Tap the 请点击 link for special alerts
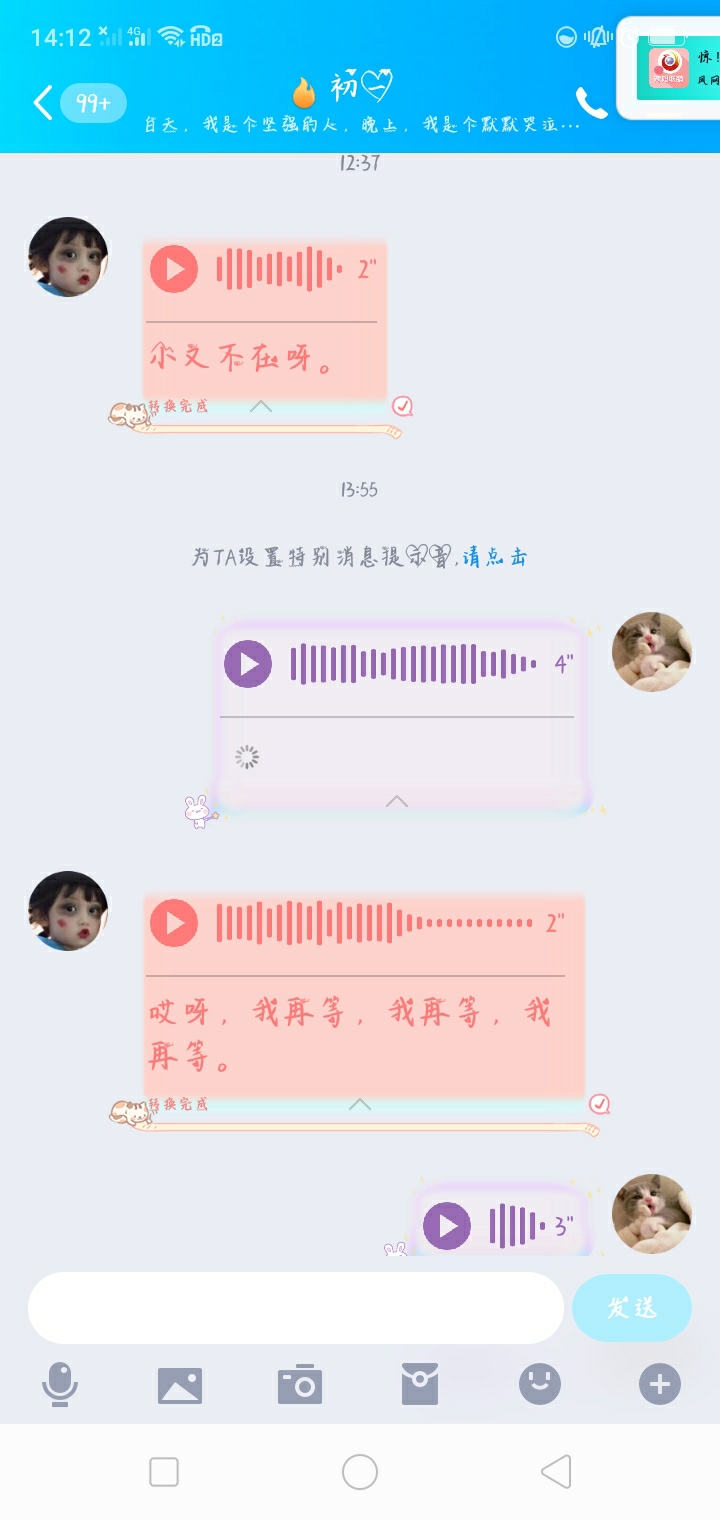Screen dimensions: 720x1520 click(x=495, y=557)
